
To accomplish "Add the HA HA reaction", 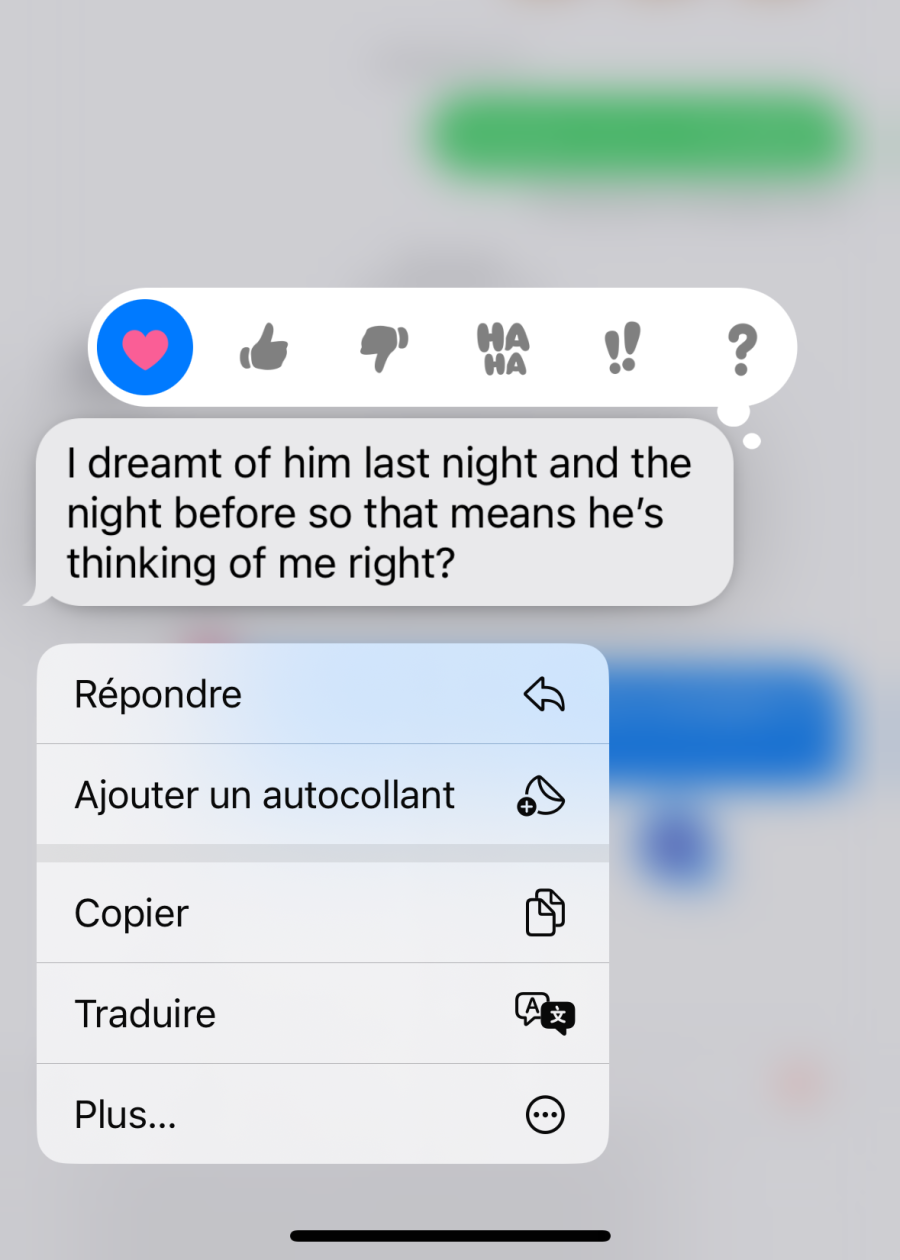I will tap(503, 350).
